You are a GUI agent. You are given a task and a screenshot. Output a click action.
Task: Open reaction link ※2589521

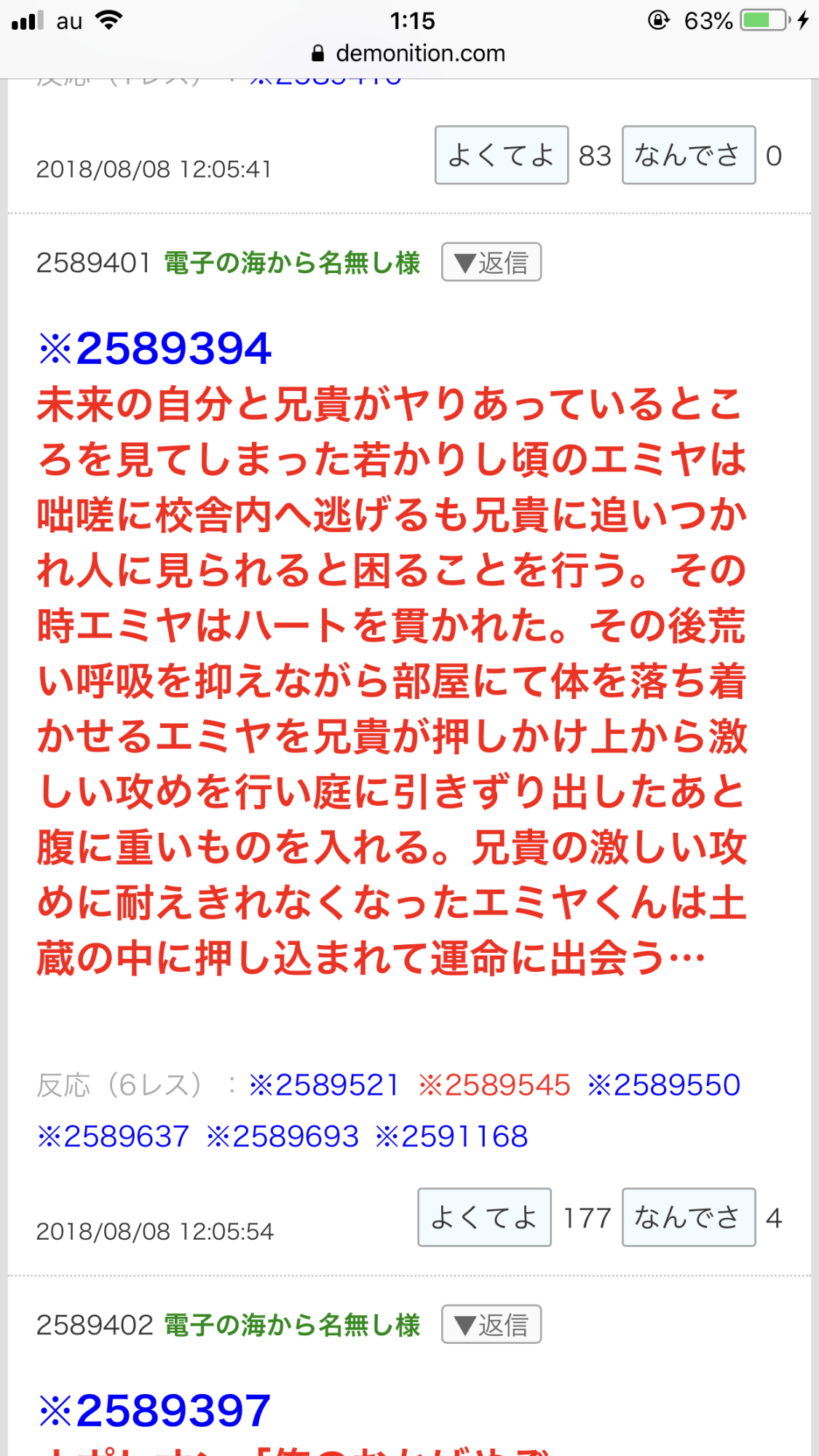point(324,1085)
